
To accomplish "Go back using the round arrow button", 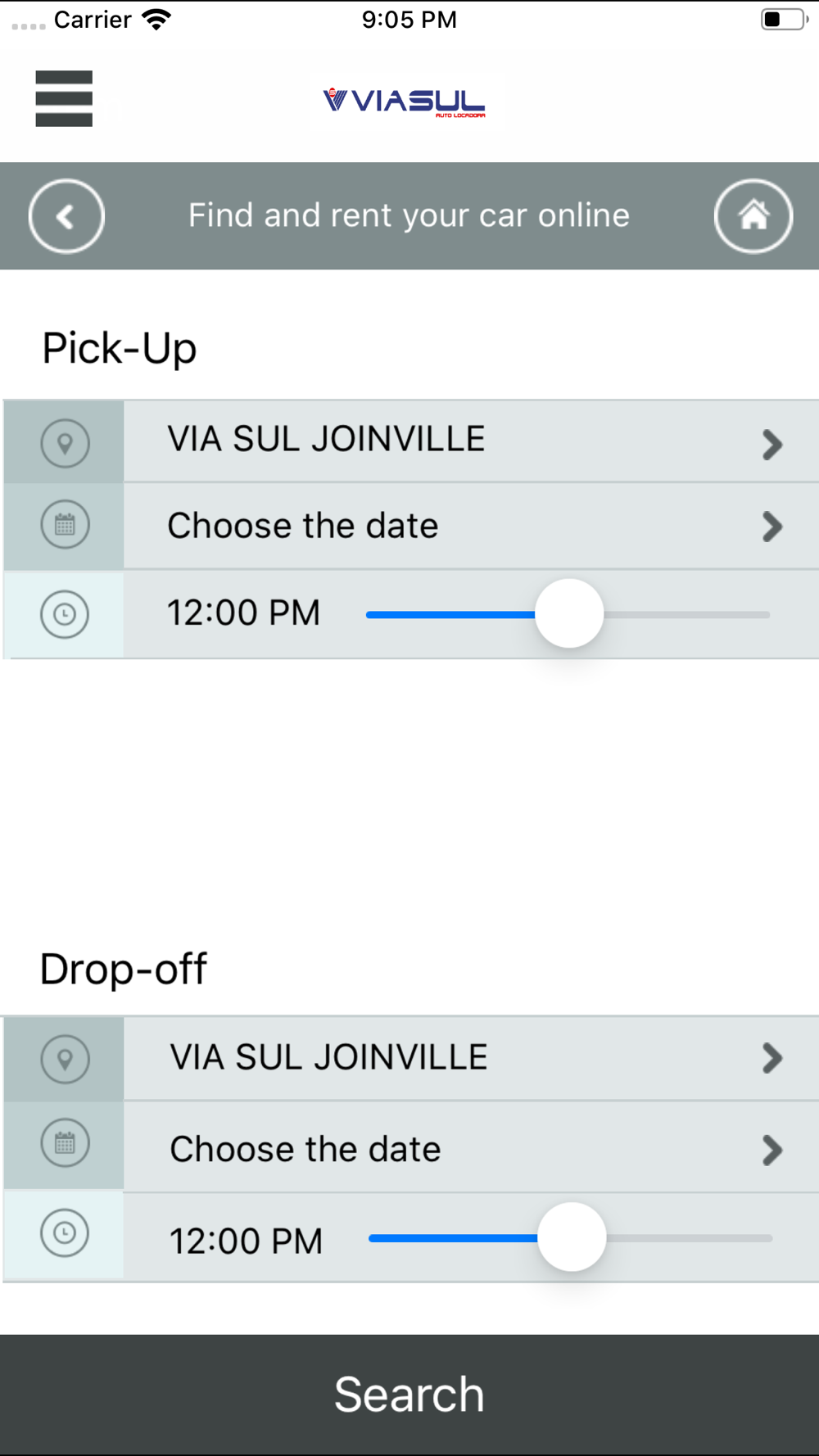I will [66, 216].
